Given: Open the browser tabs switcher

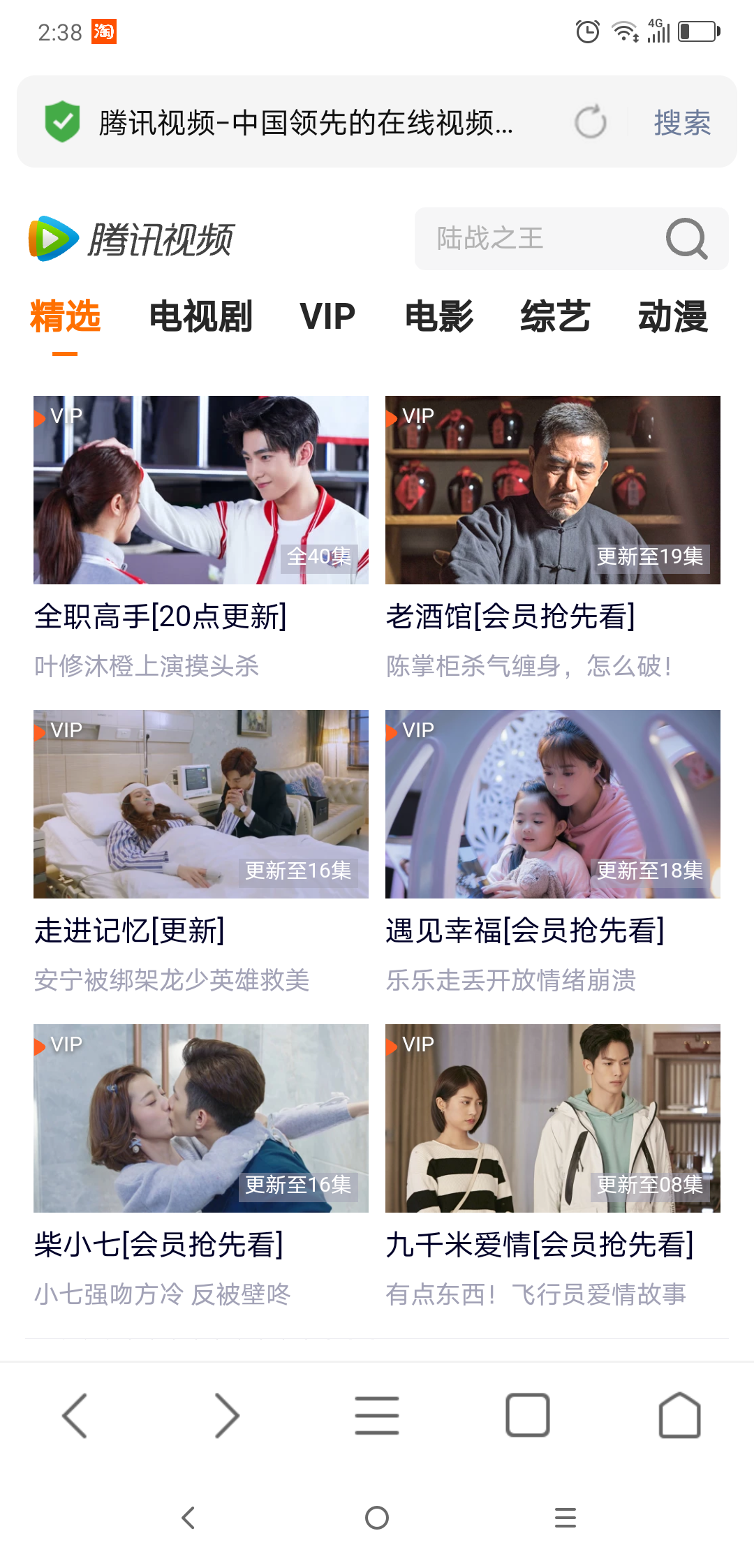Looking at the screenshot, I should 528,1416.
